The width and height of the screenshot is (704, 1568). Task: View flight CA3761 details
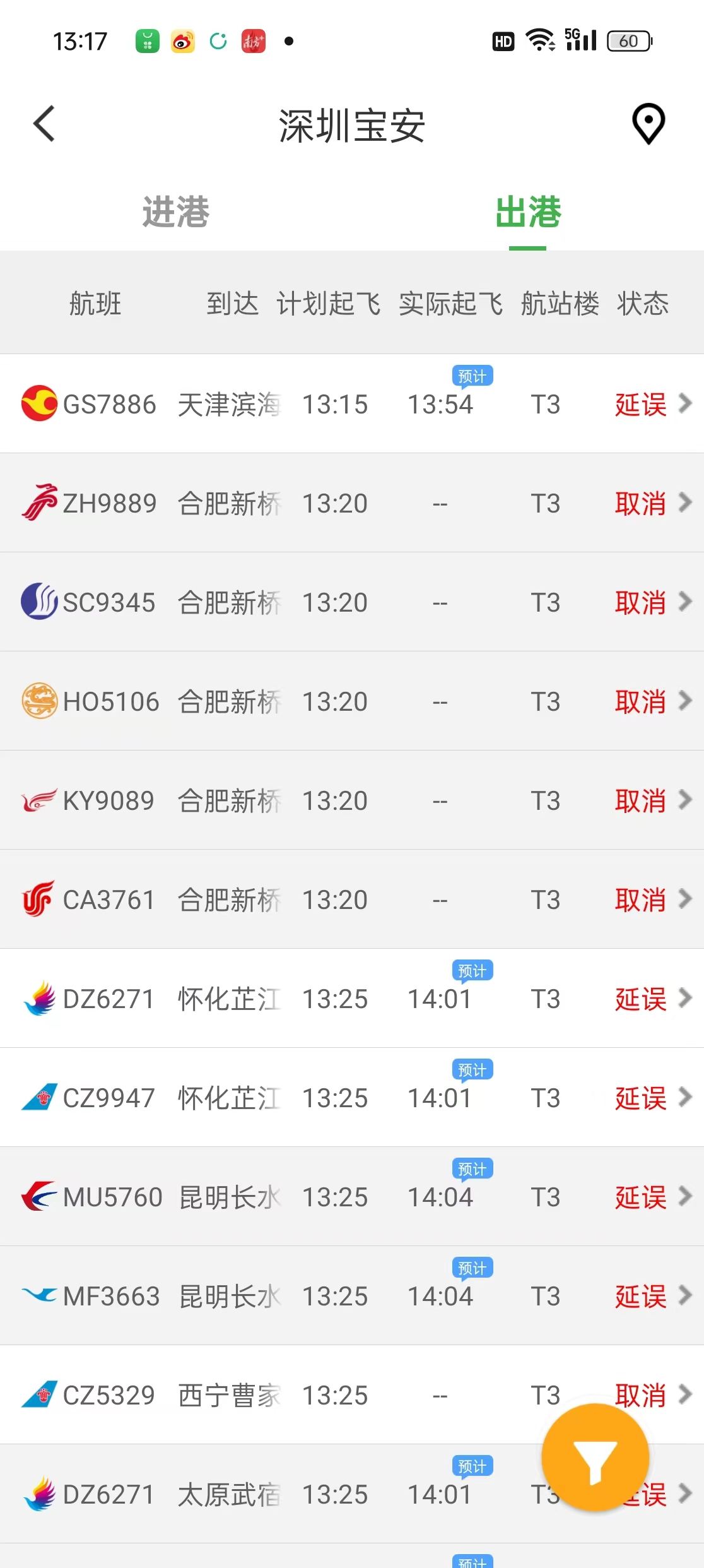pos(352,899)
